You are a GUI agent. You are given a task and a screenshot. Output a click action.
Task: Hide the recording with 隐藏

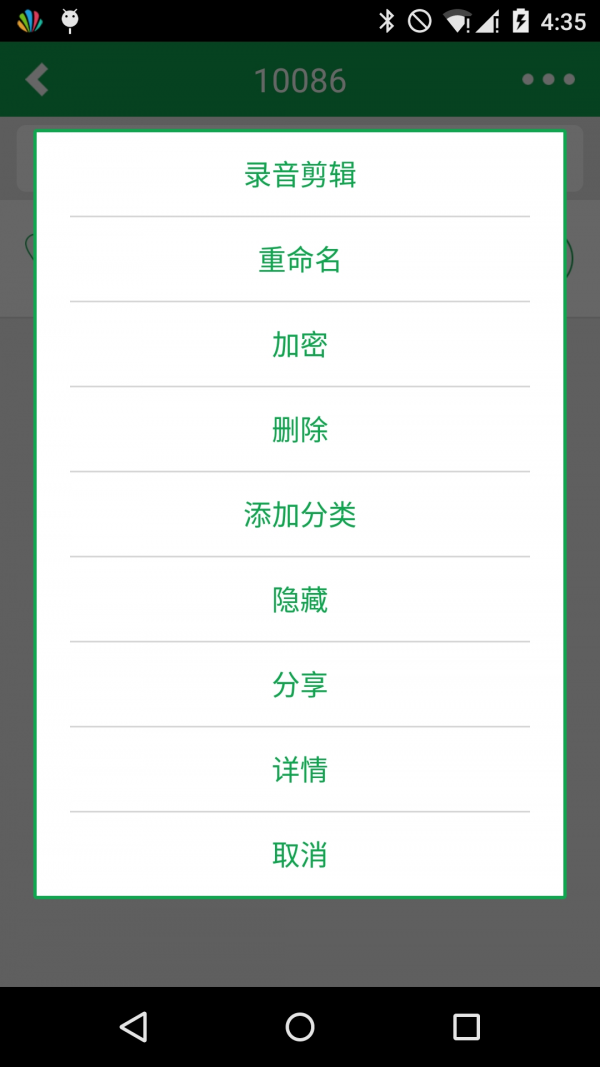300,600
